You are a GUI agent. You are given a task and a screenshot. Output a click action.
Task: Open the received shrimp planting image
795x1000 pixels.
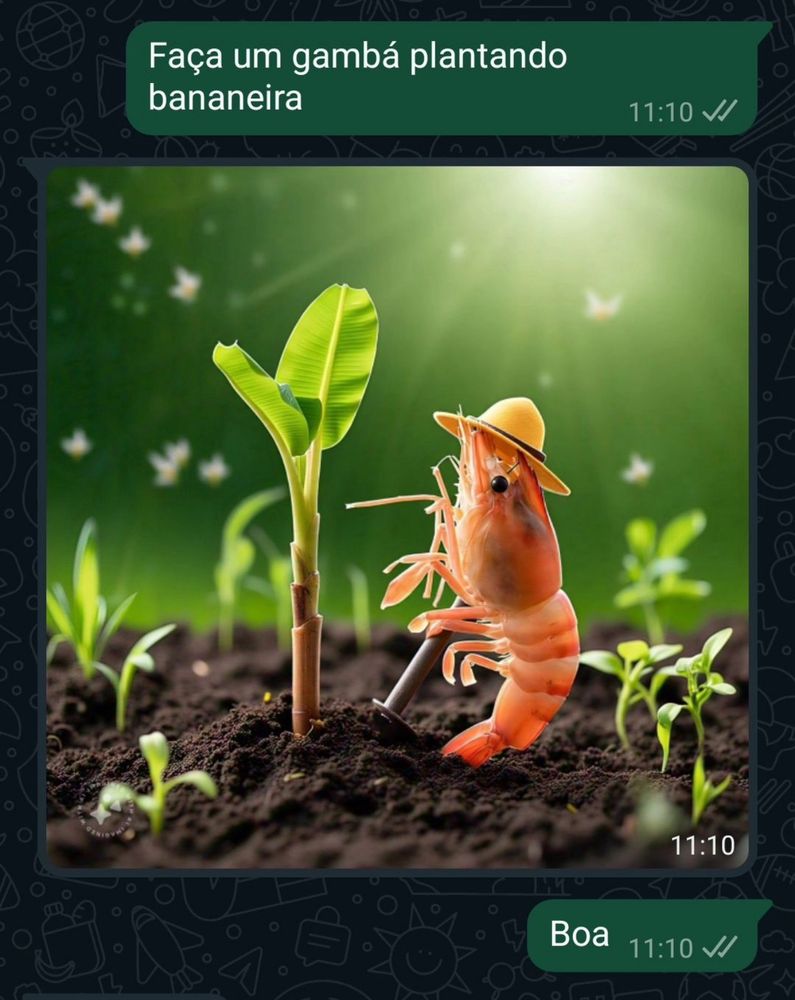click(397, 515)
